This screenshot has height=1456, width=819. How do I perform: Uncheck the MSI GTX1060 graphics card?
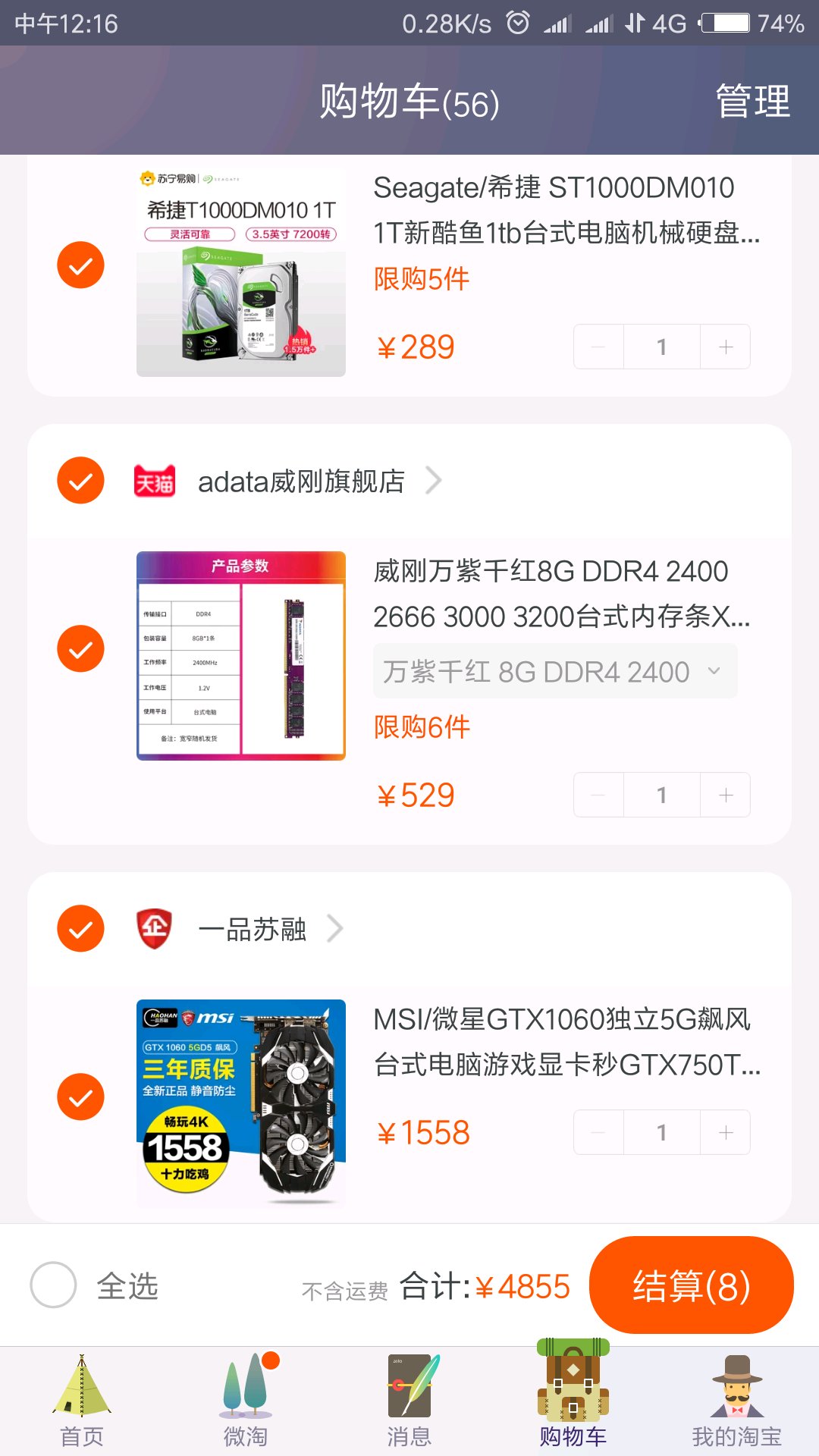click(80, 1097)
